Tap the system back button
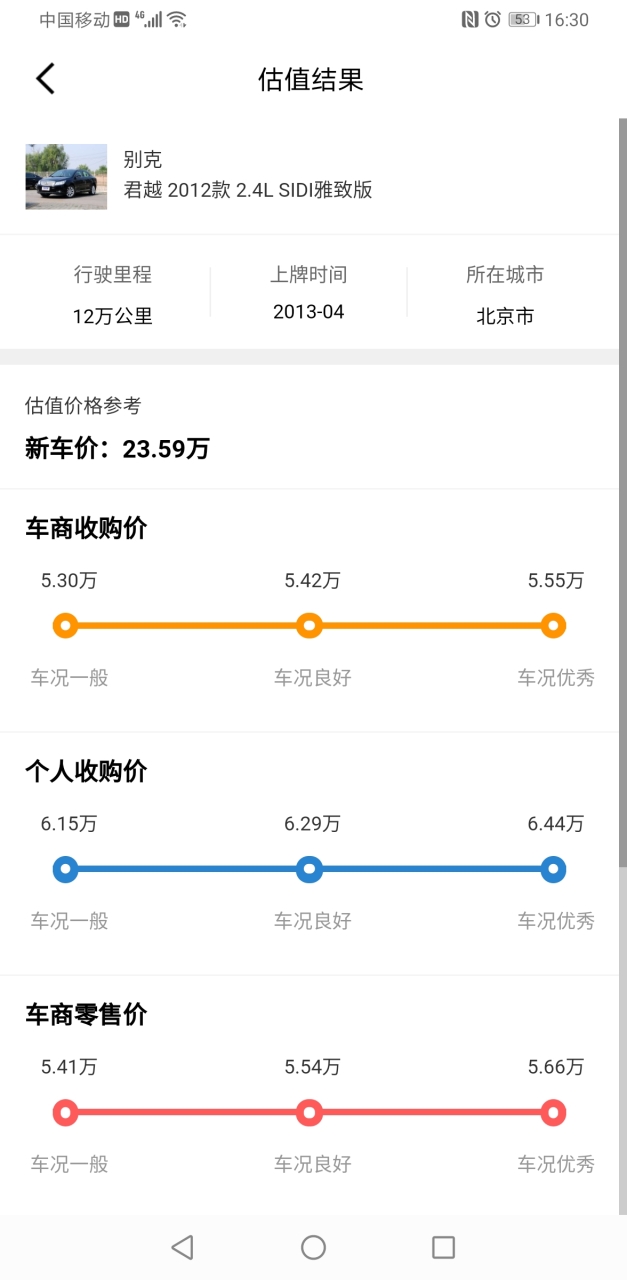This screenshot has height=1280, width=627. 182,1247
